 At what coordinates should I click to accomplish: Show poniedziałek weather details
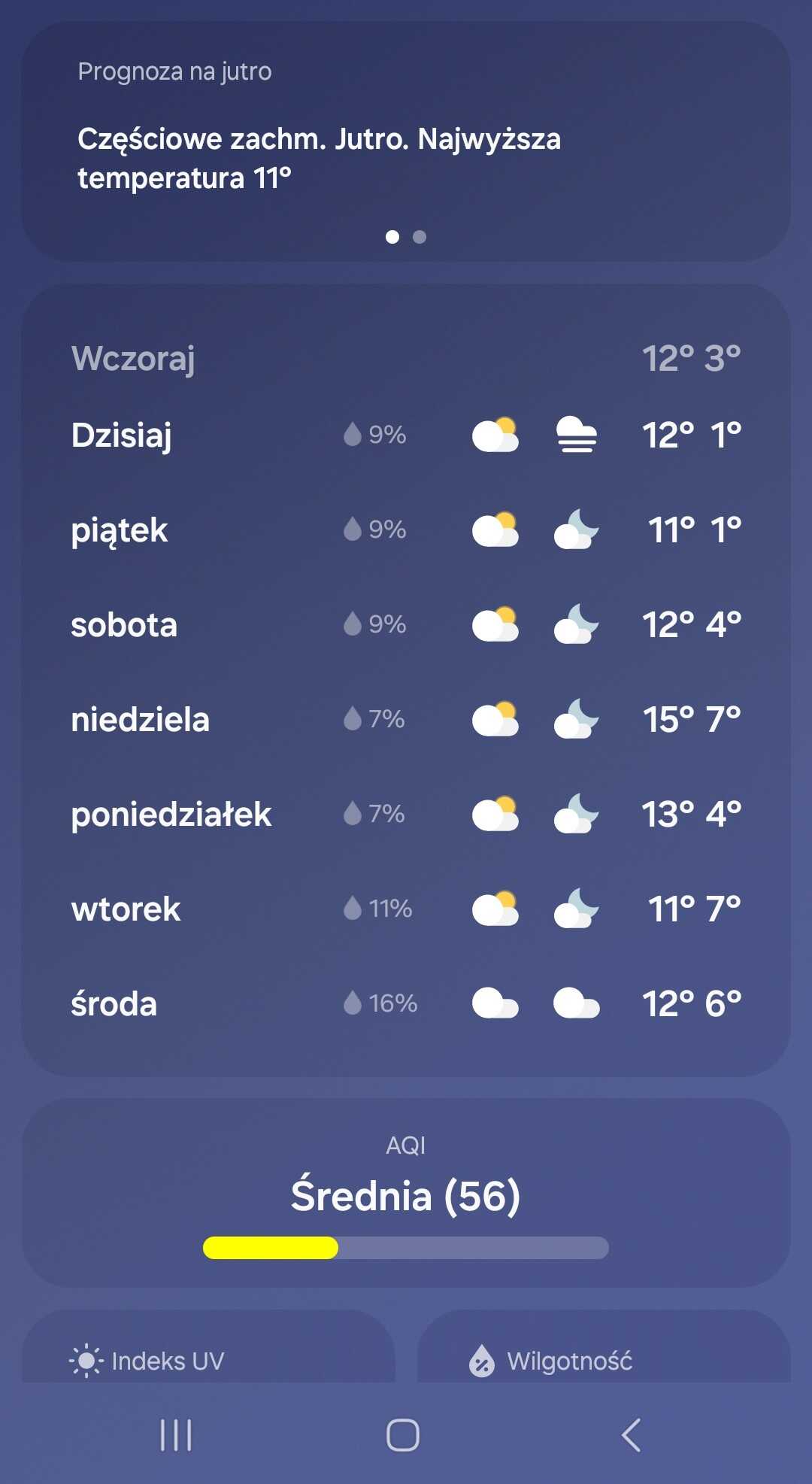point(406,814)
